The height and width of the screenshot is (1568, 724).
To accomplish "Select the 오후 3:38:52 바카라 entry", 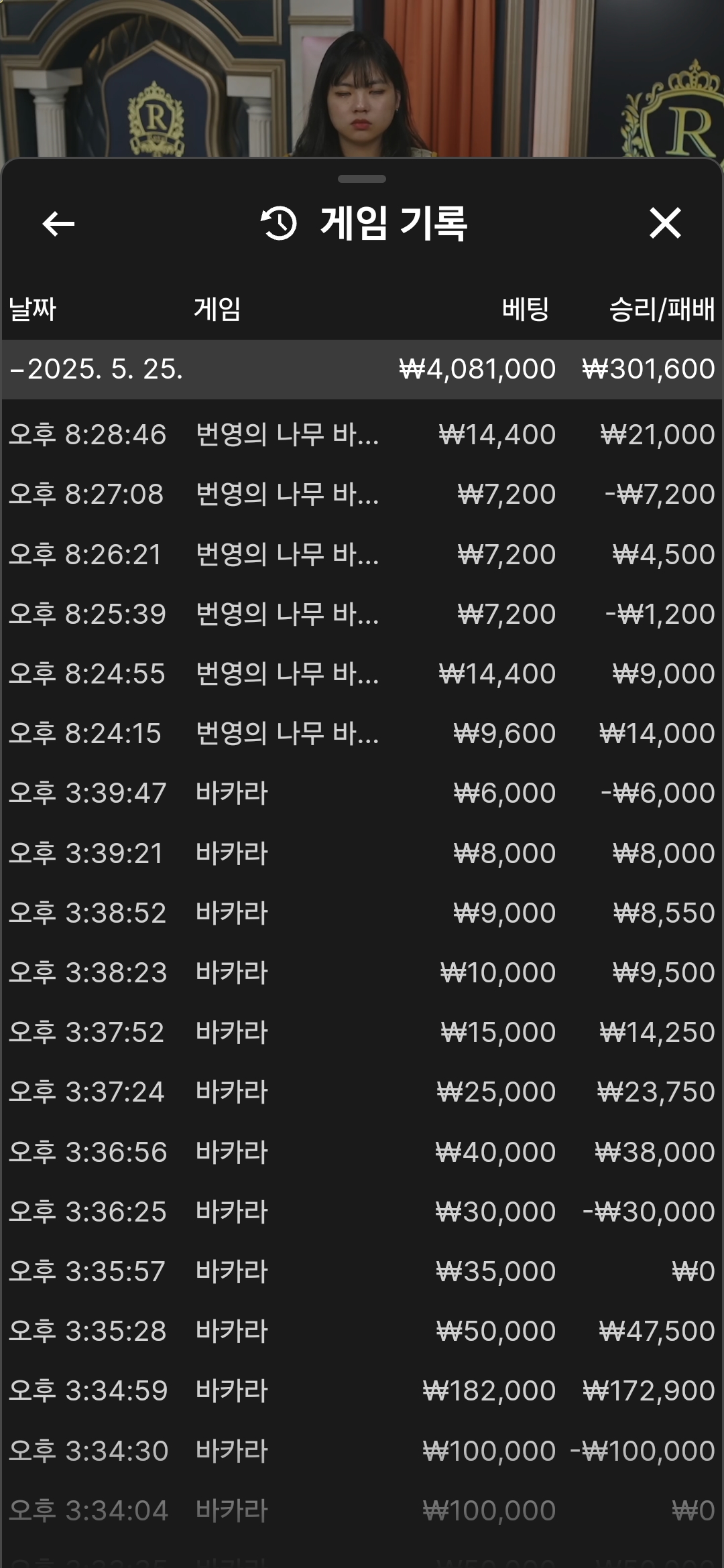I will 362,913.
